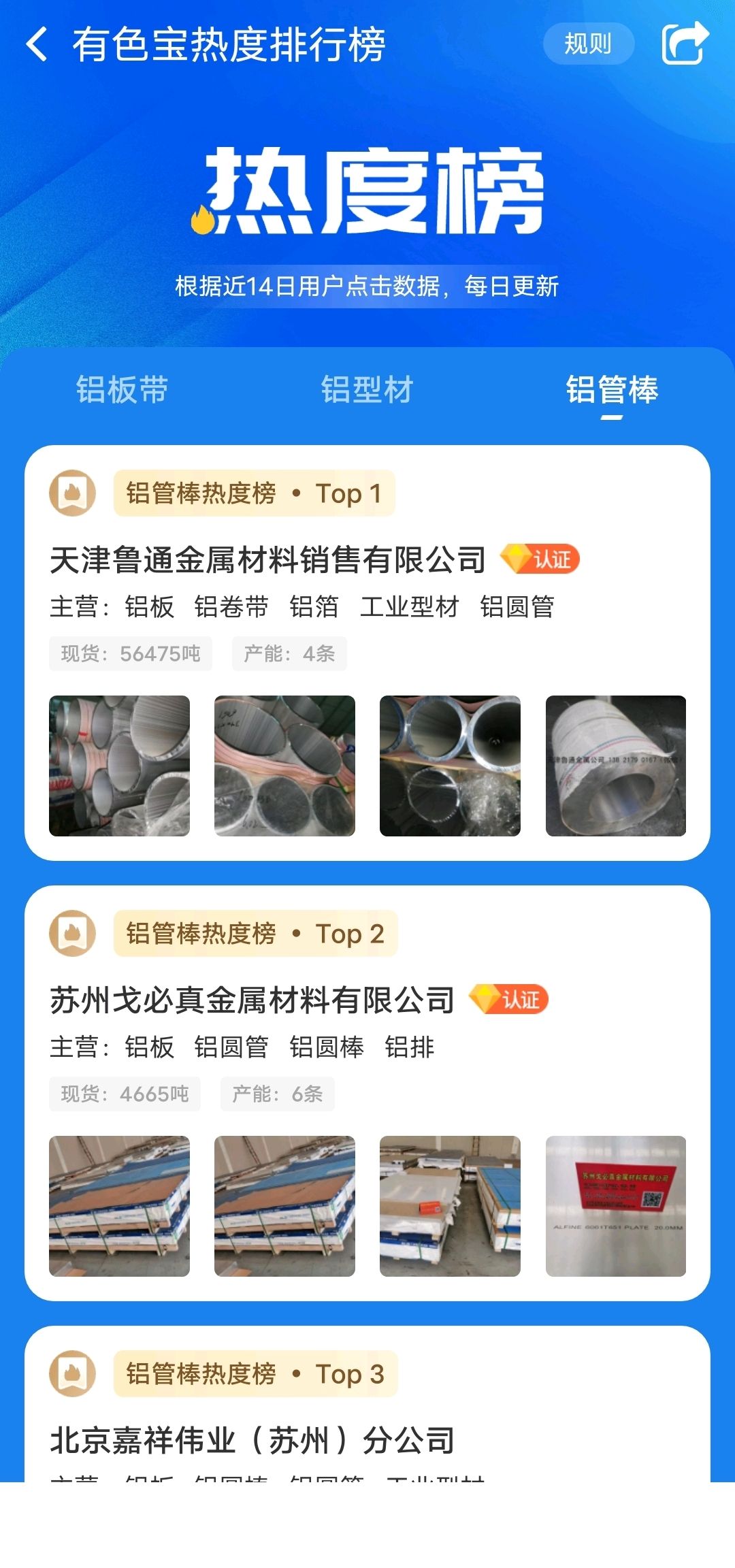Go back using the top-left arrow
This screenshot has height=1568, width=735.
[37, 44]
